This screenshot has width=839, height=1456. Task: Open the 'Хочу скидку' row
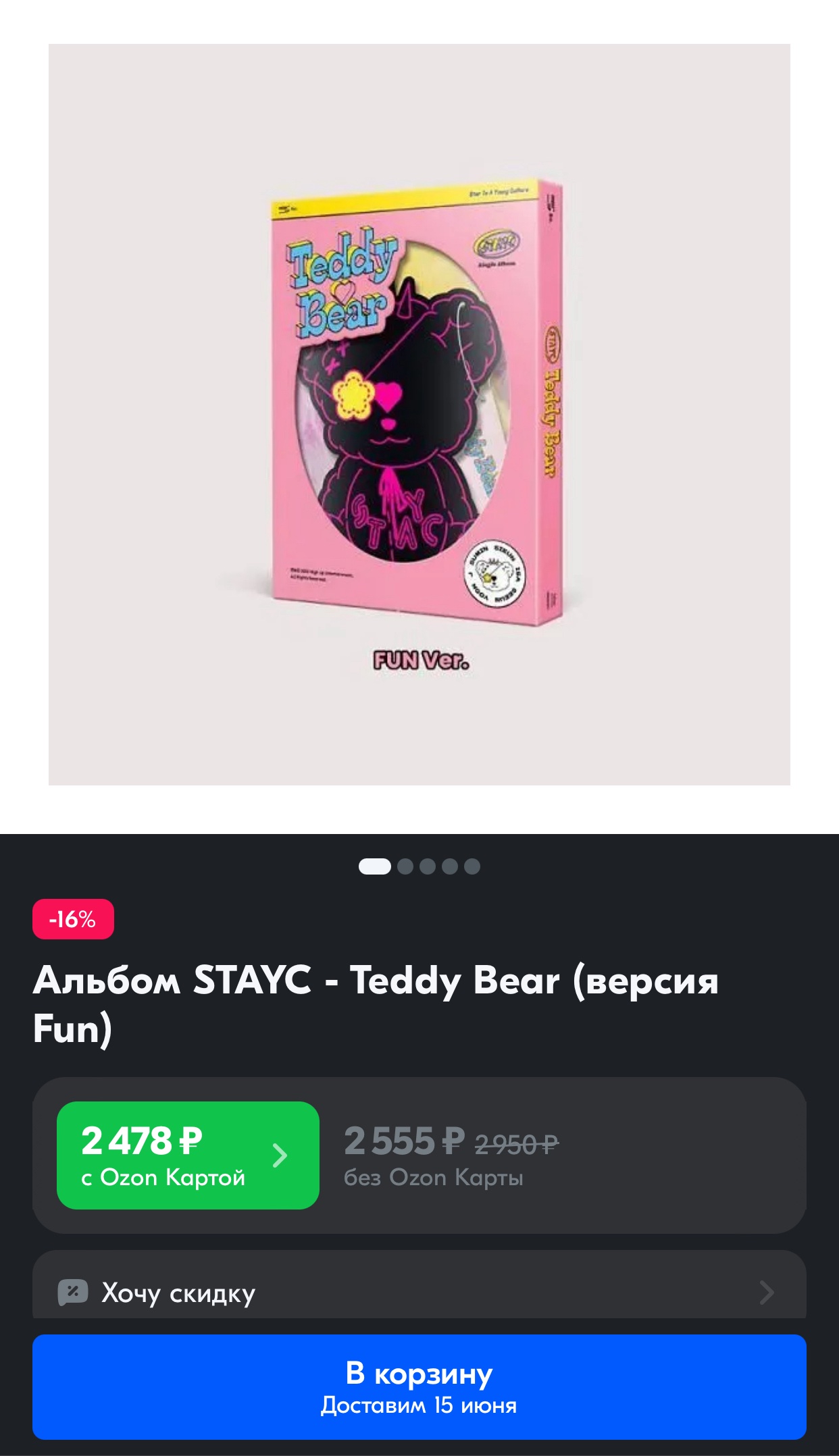[419, 1292]
